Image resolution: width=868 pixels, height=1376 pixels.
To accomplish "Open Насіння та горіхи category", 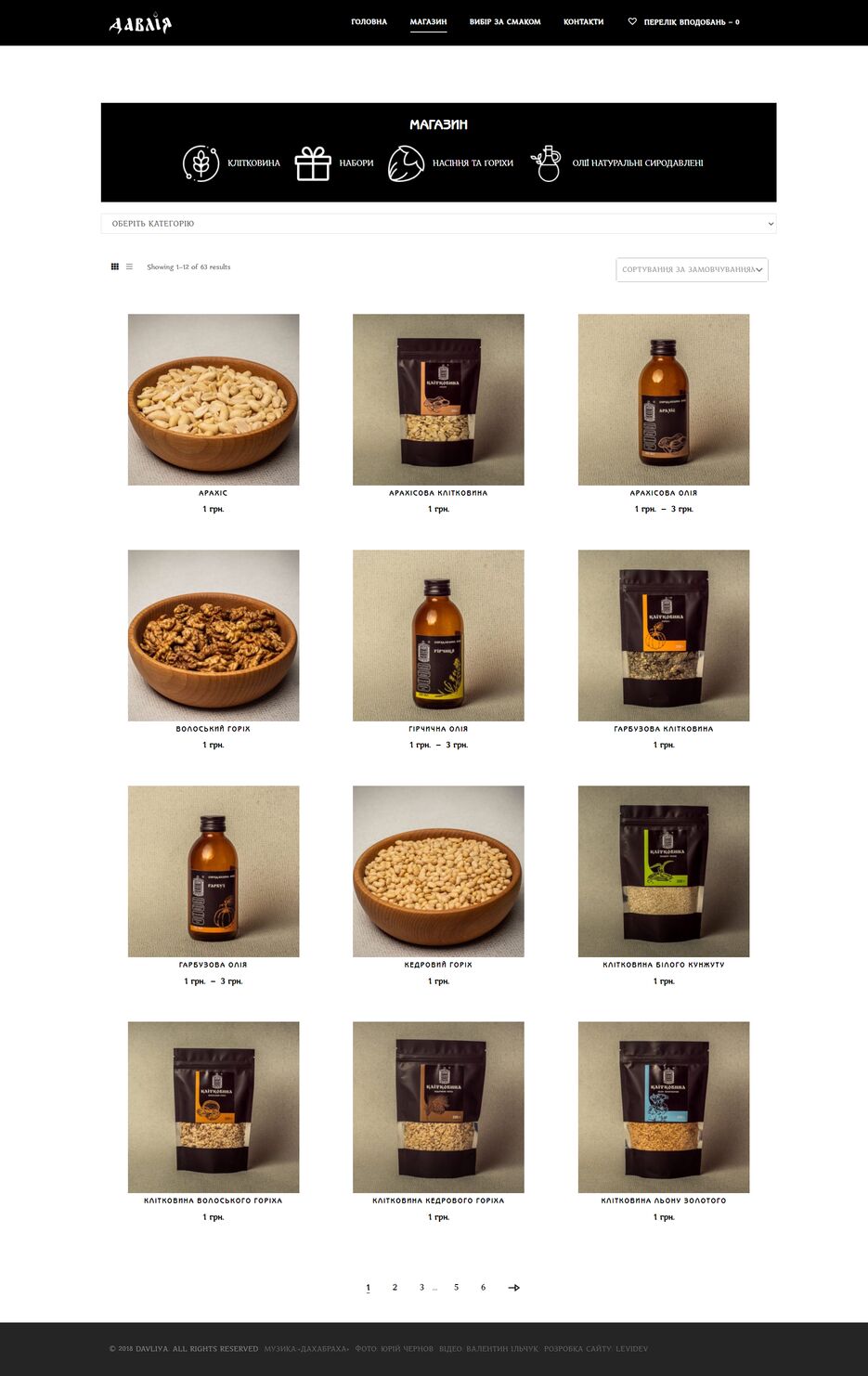I will [450, 163].
